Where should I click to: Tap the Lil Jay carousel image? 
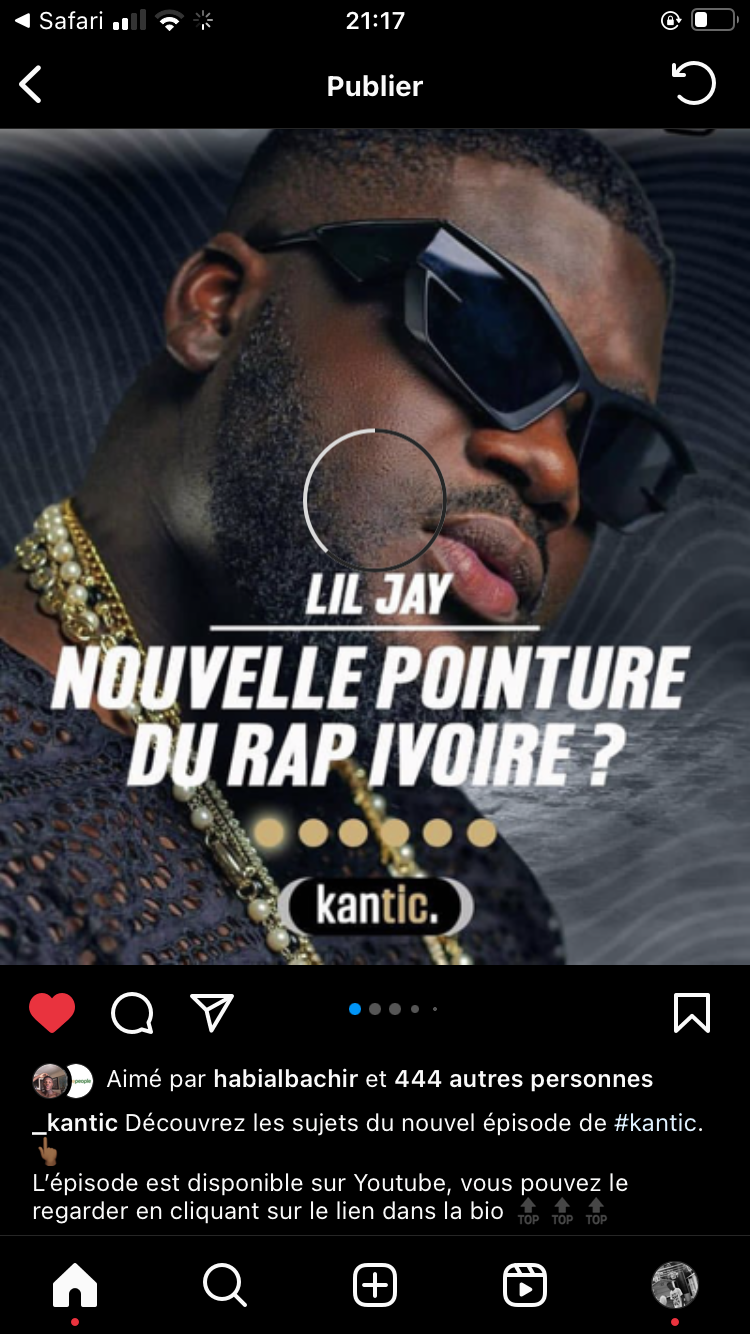click(375, 547)
